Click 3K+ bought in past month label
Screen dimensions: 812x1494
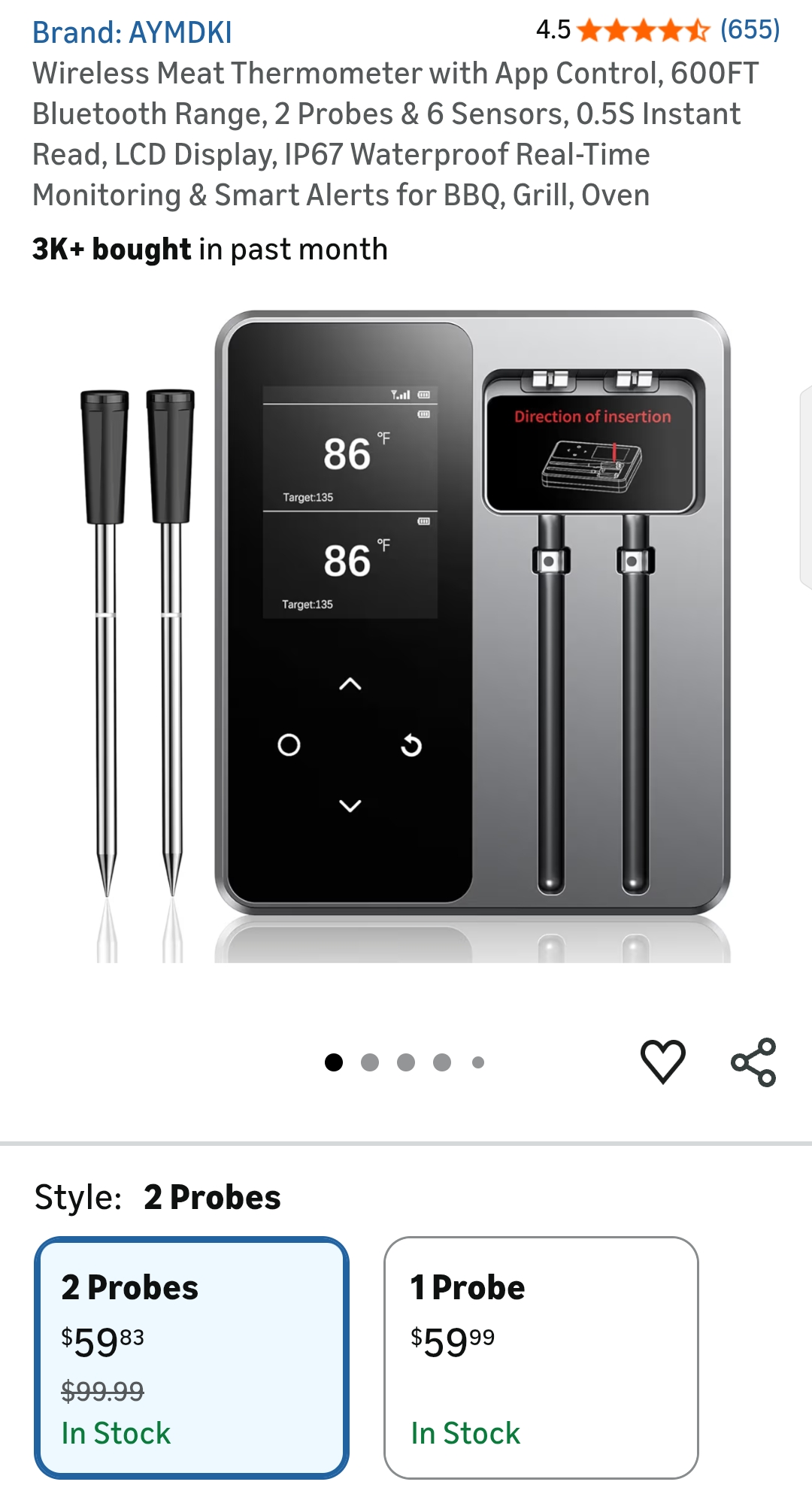(x=208, y=249)
